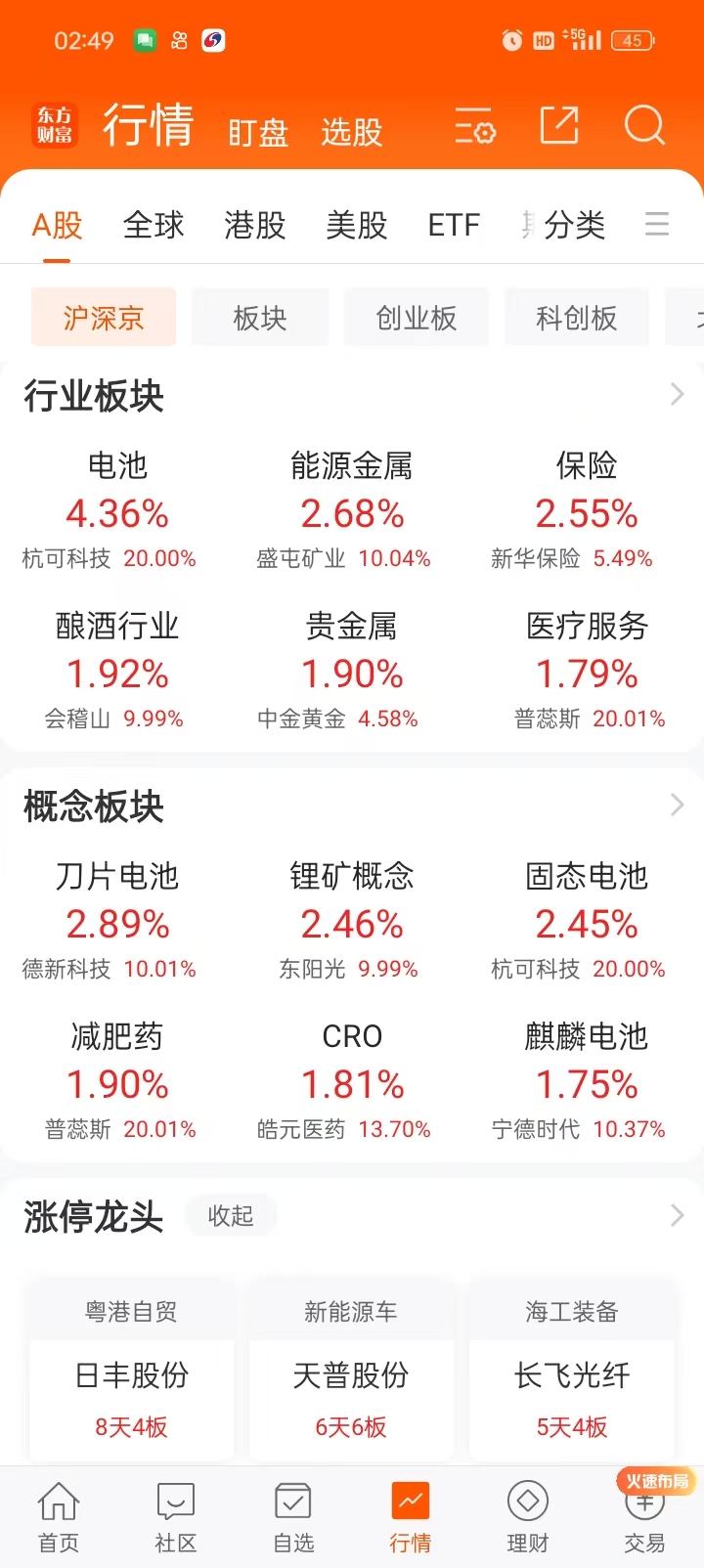Open the 电池 industry sector
This screenshot has width=704, height=1568.
coord(117,510)
